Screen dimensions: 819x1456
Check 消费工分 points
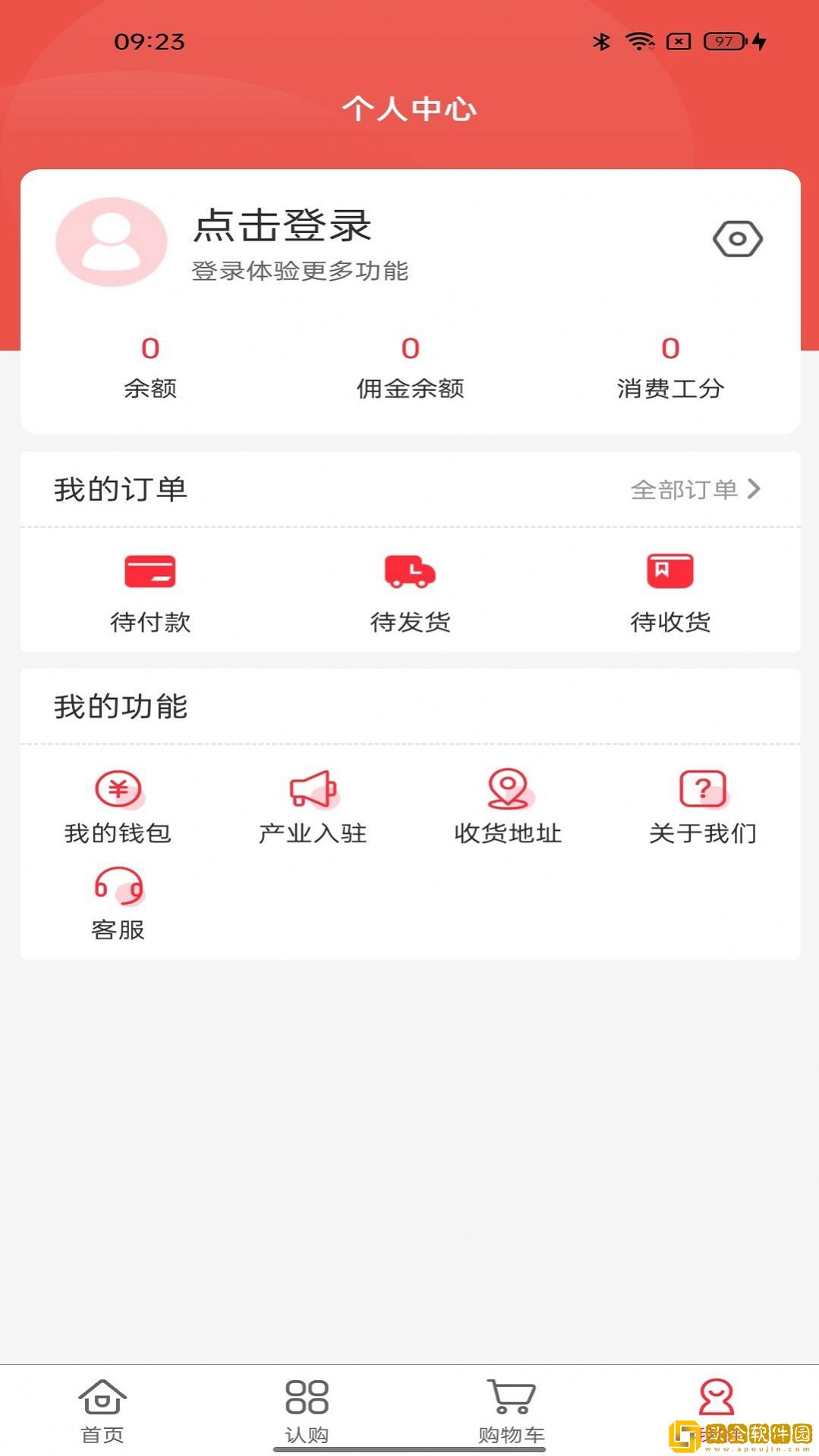point(670,368)
